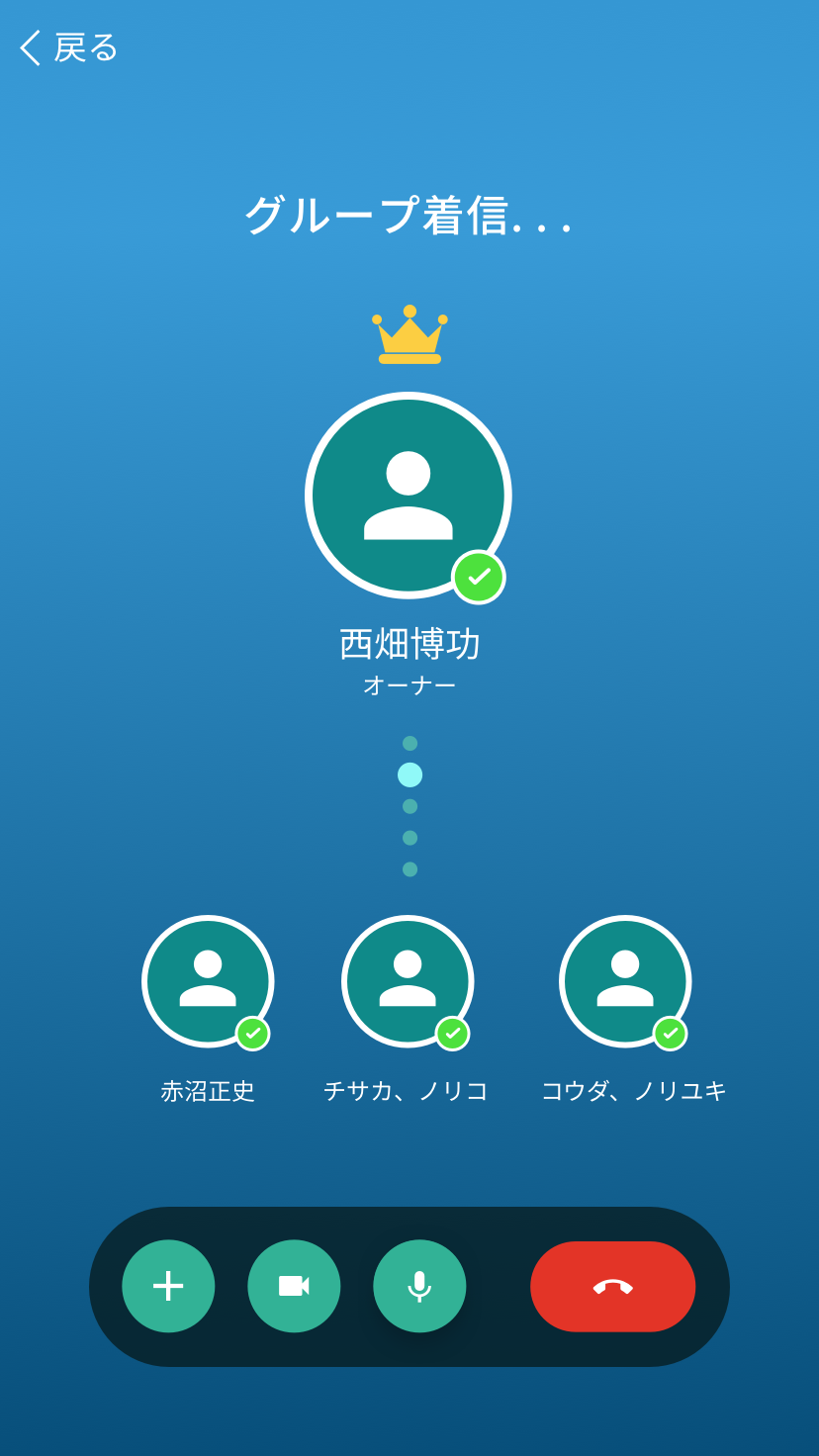The height and width of the screenshot is (1456, 819).
Task: Decline the group call with the red button
Action: [612, 1286]
